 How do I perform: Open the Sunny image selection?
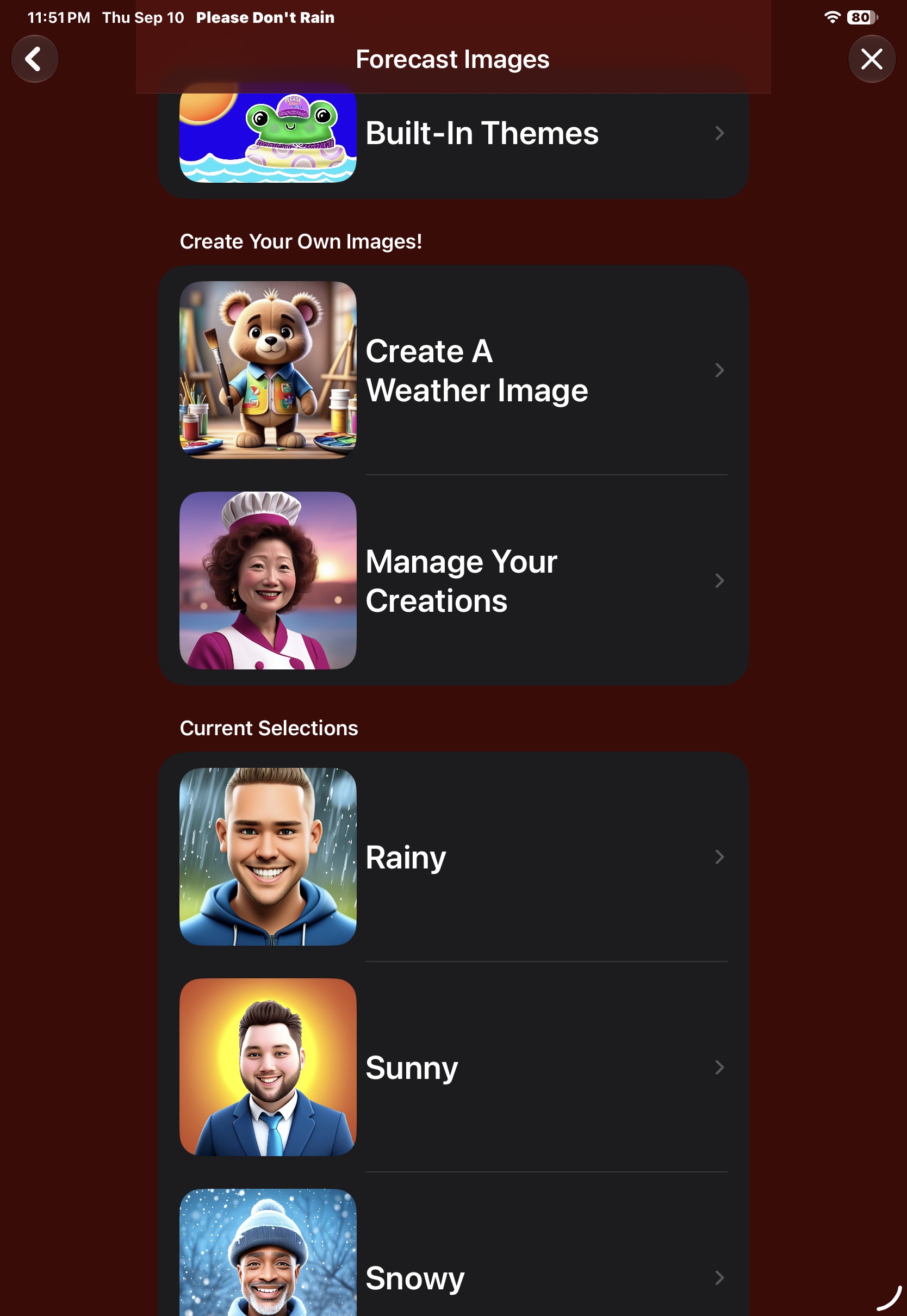[x=453, y=1066]
